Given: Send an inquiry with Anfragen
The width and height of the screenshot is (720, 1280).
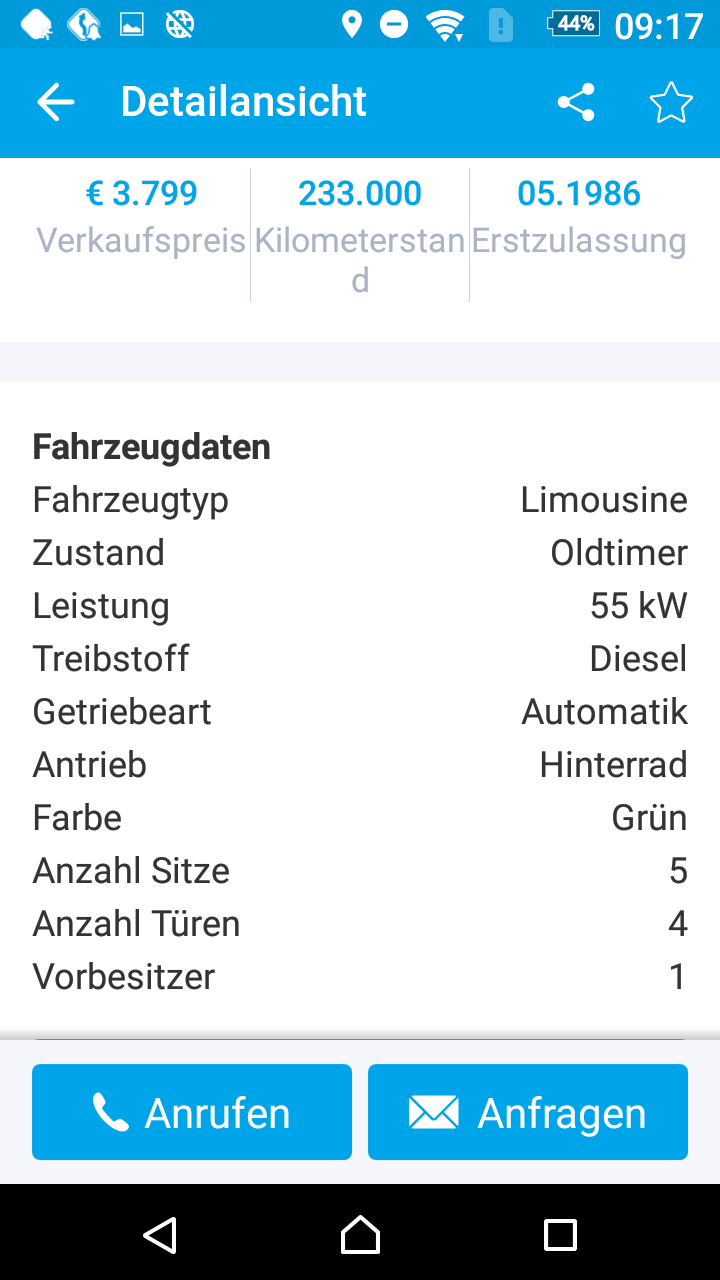Looking at the screenshot, I should tap(528, 1112).
